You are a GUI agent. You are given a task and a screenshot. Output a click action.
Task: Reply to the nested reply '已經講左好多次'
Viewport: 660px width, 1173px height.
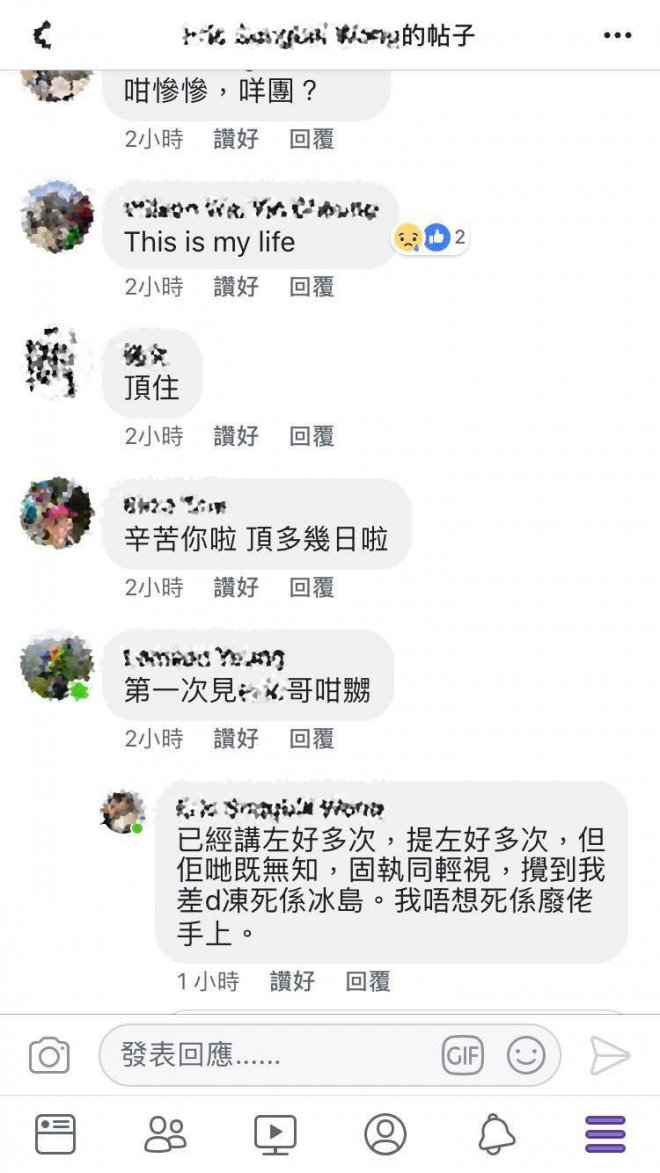click(367, 982)
